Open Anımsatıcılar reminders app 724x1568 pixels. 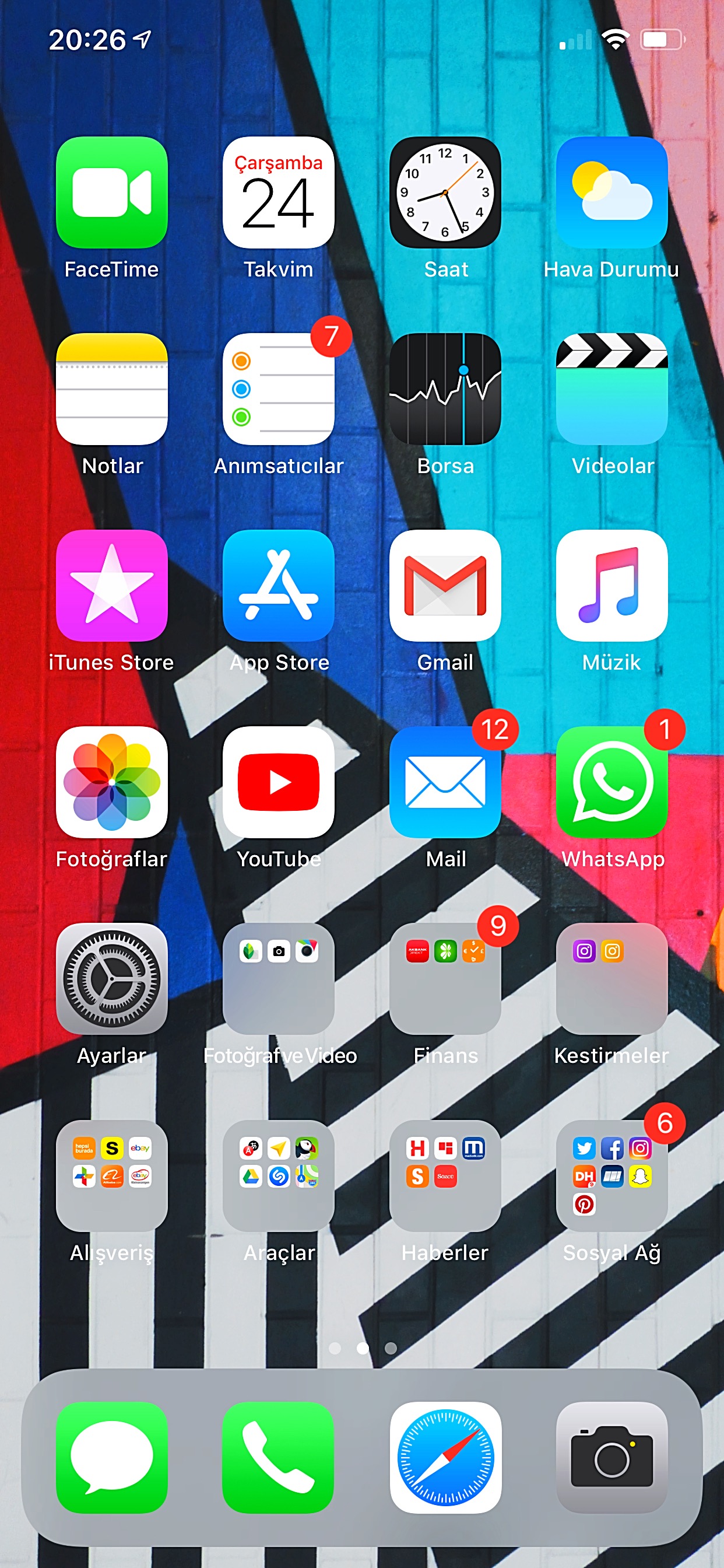[278, 389]
